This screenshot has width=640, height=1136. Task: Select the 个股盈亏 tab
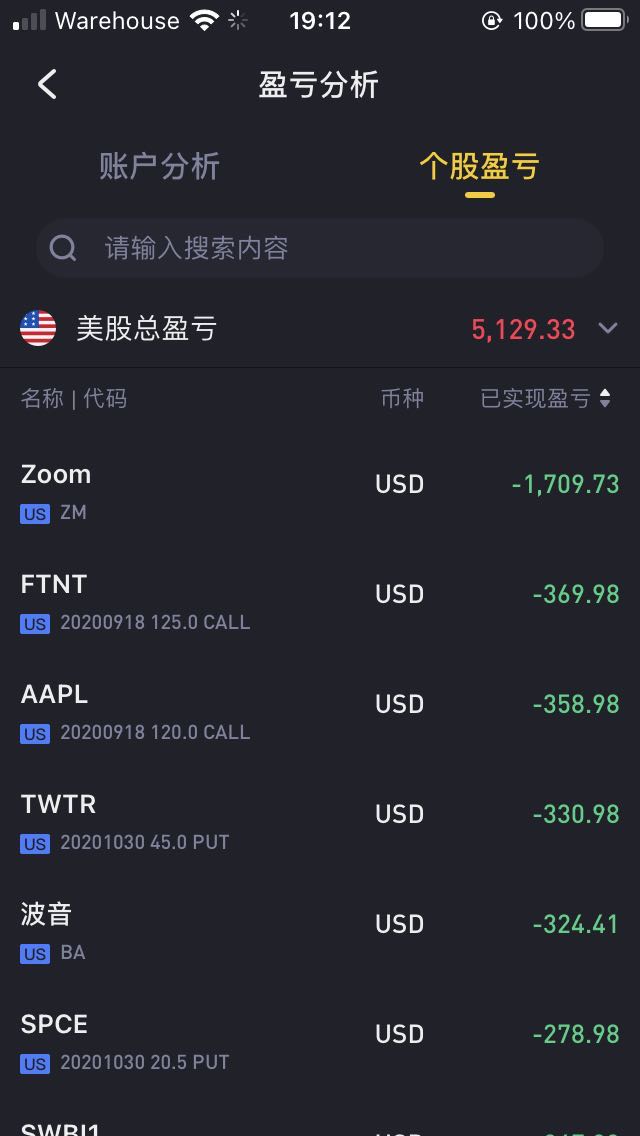pyautogui.click(x=480, y=167)
